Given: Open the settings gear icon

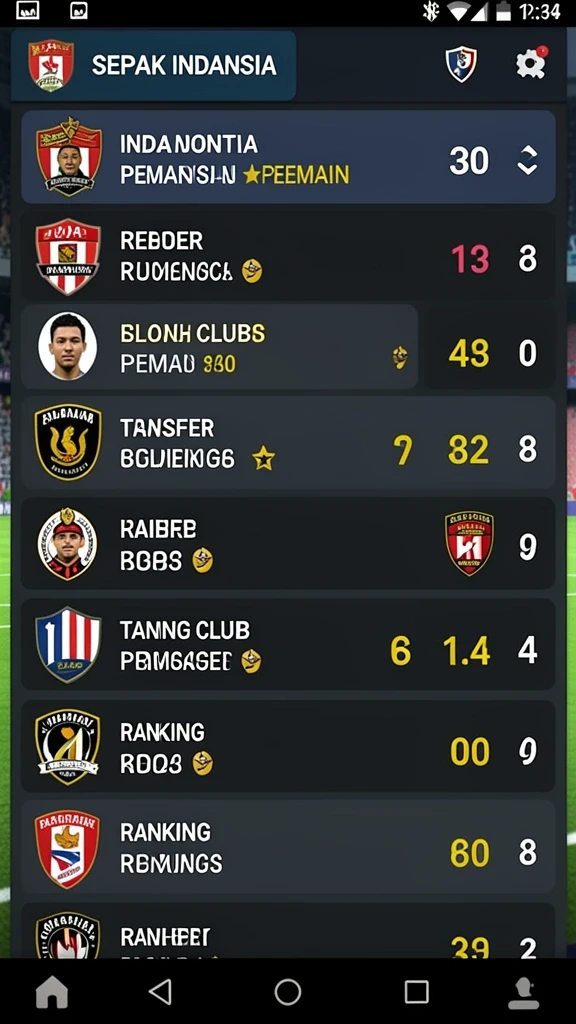Looking at the screenshot, I should point(530,64).
